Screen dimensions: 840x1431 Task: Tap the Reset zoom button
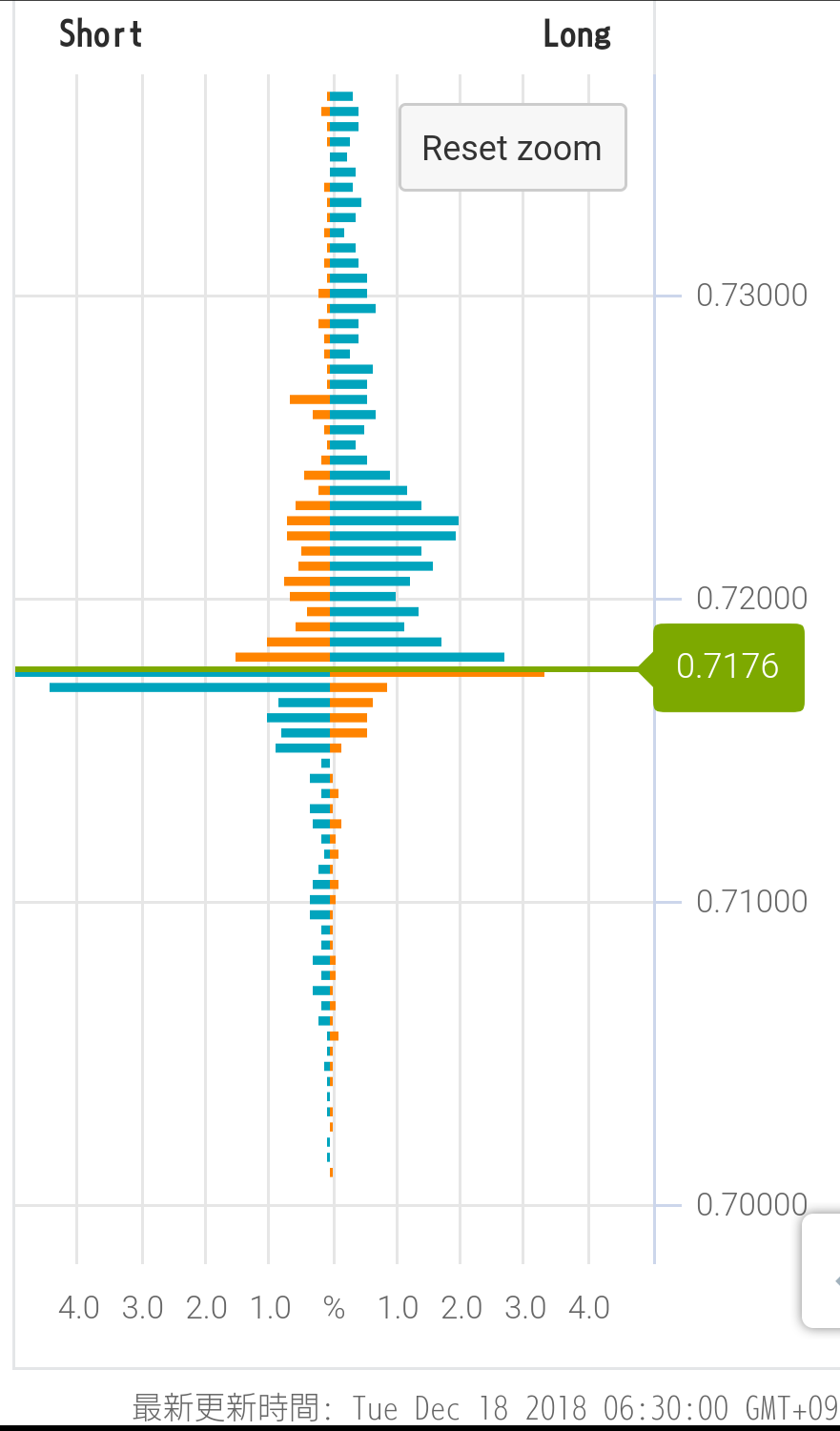pos(512,148)
